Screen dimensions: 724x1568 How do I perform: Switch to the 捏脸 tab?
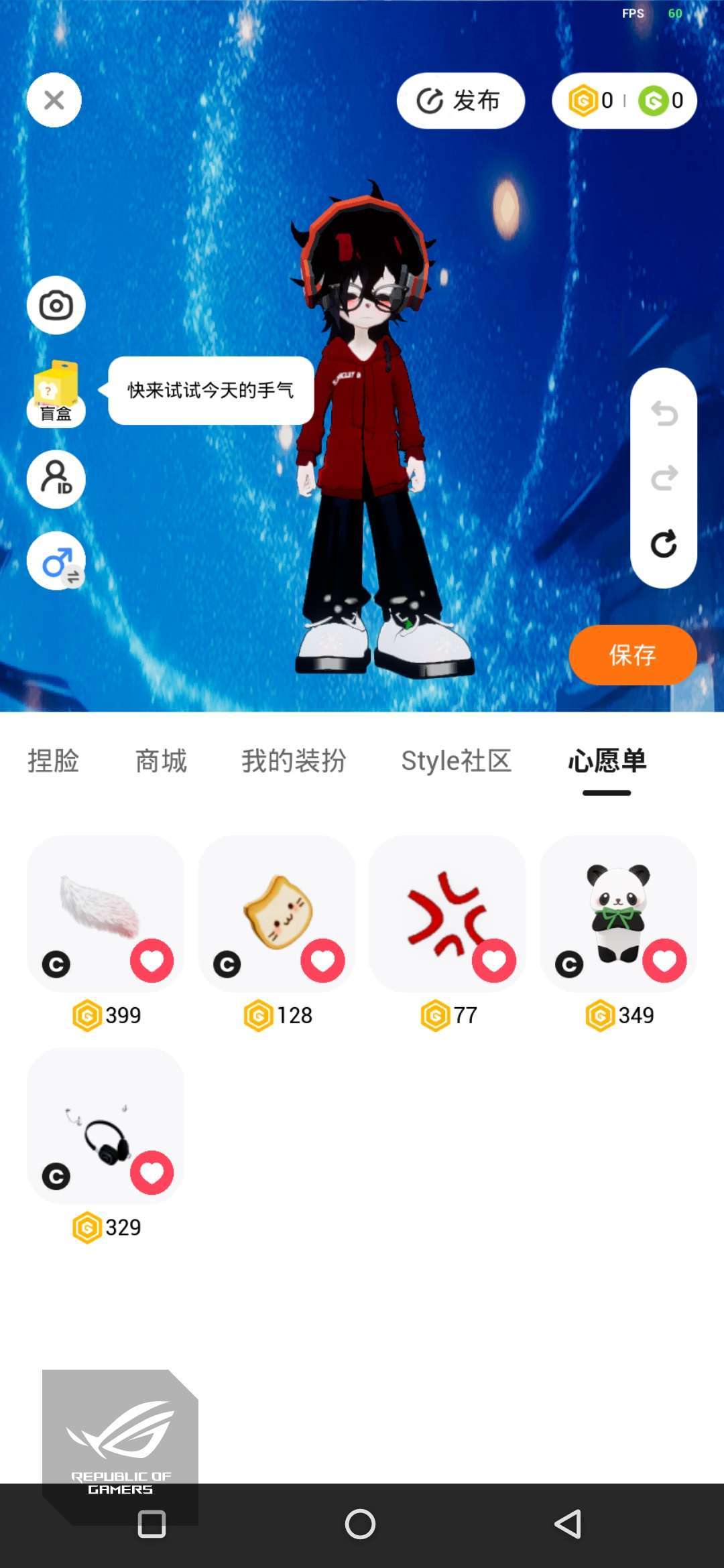point(54,761)
